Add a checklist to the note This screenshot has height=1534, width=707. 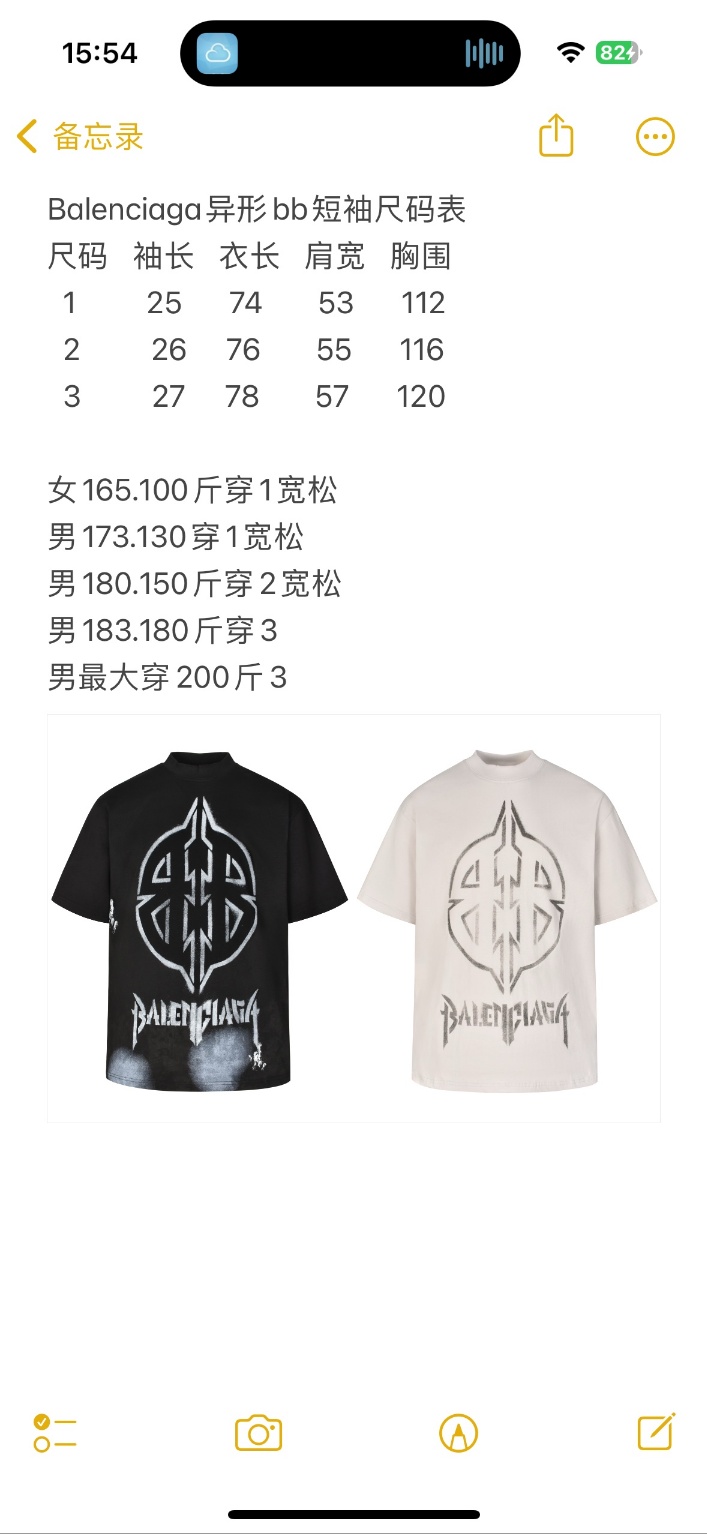click(55, 1433)
